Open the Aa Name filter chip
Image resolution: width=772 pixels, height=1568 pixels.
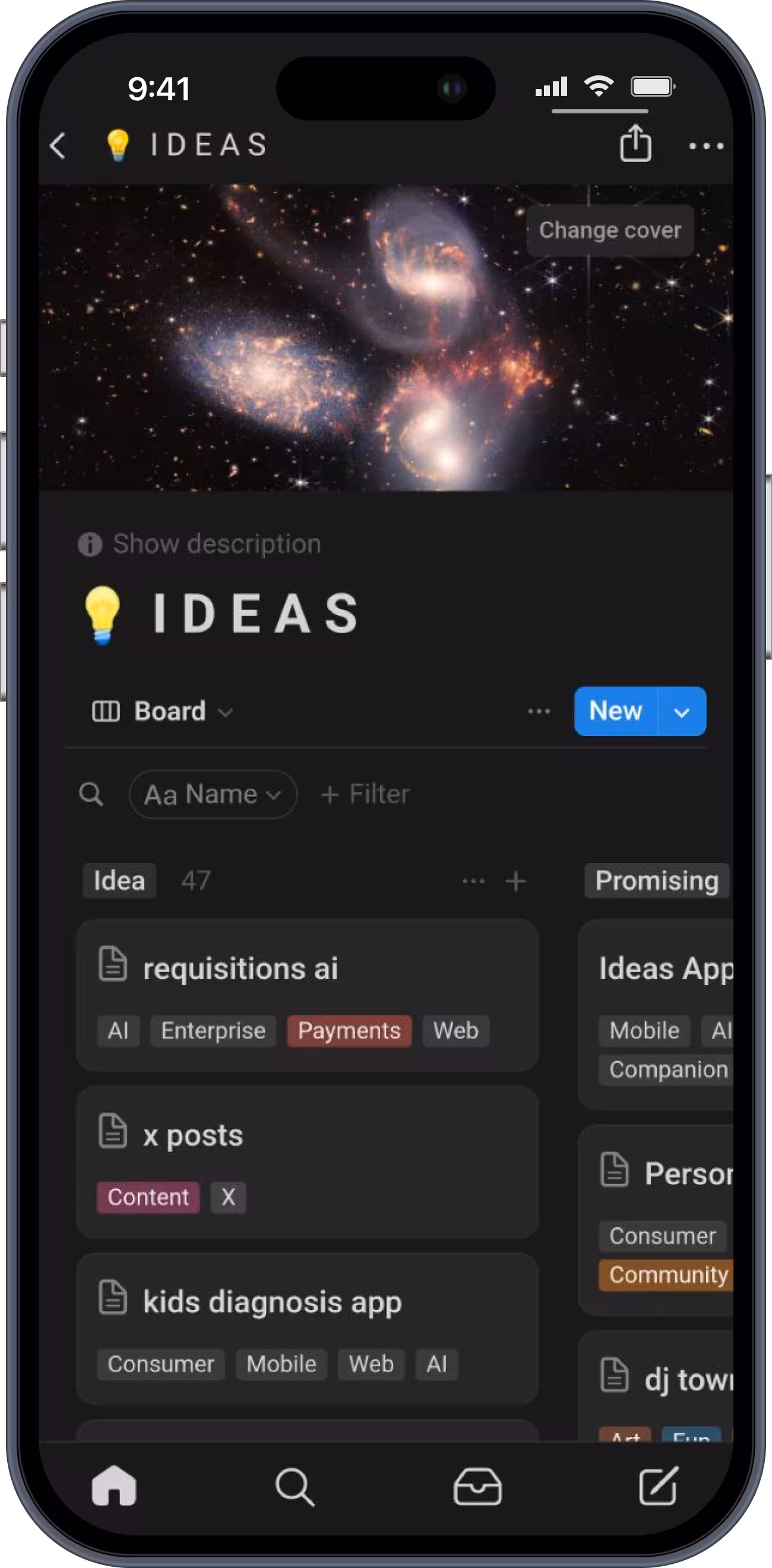(213, 793)
